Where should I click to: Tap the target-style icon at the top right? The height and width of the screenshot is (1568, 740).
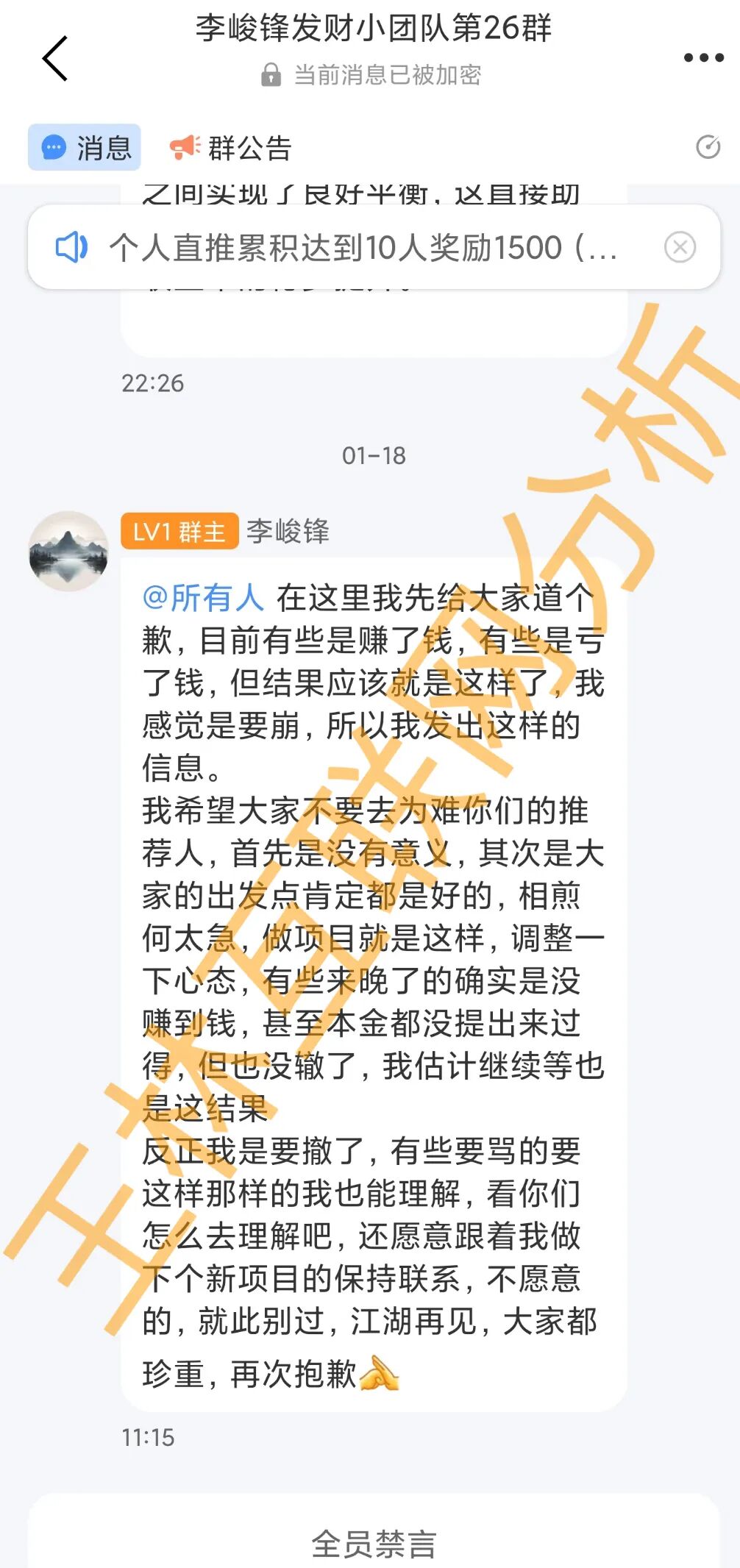click(708, 147)
